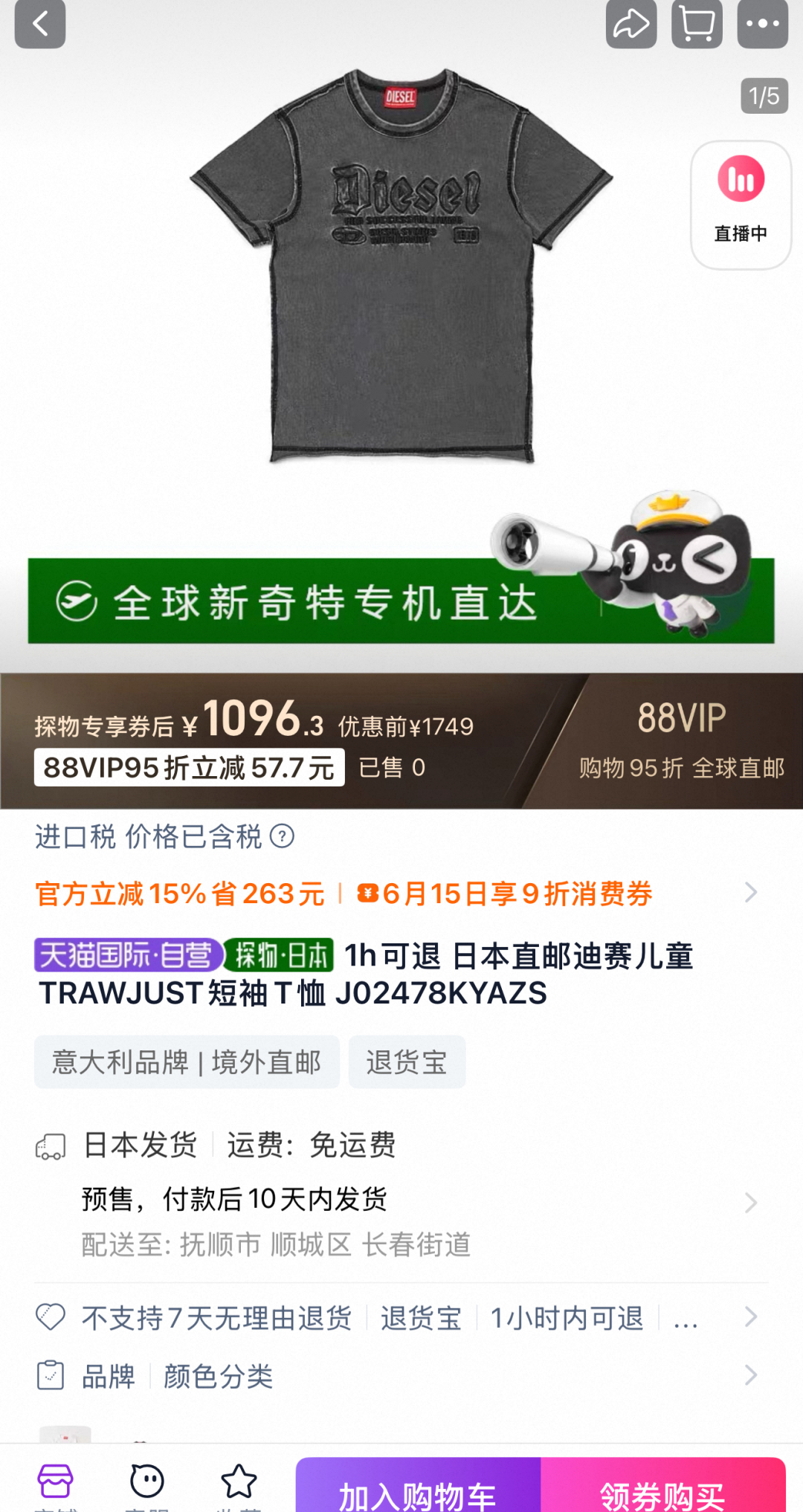
Task: Open the Diesel T-shirt product image
Action: pyautogui.click(x=401, y=268)
